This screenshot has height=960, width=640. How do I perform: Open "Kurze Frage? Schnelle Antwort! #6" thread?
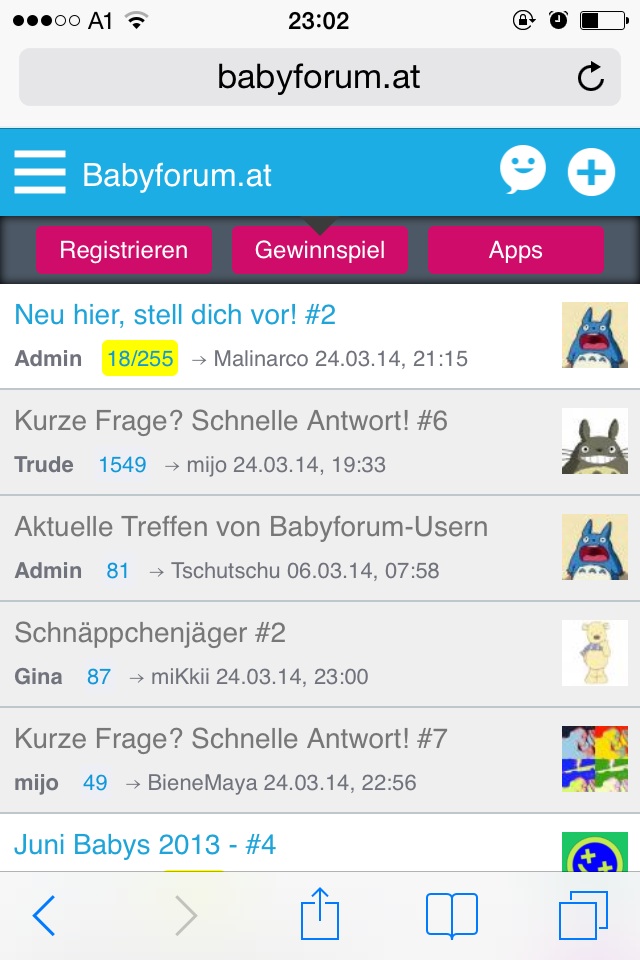pyautogui.click(x=231, y=421)
